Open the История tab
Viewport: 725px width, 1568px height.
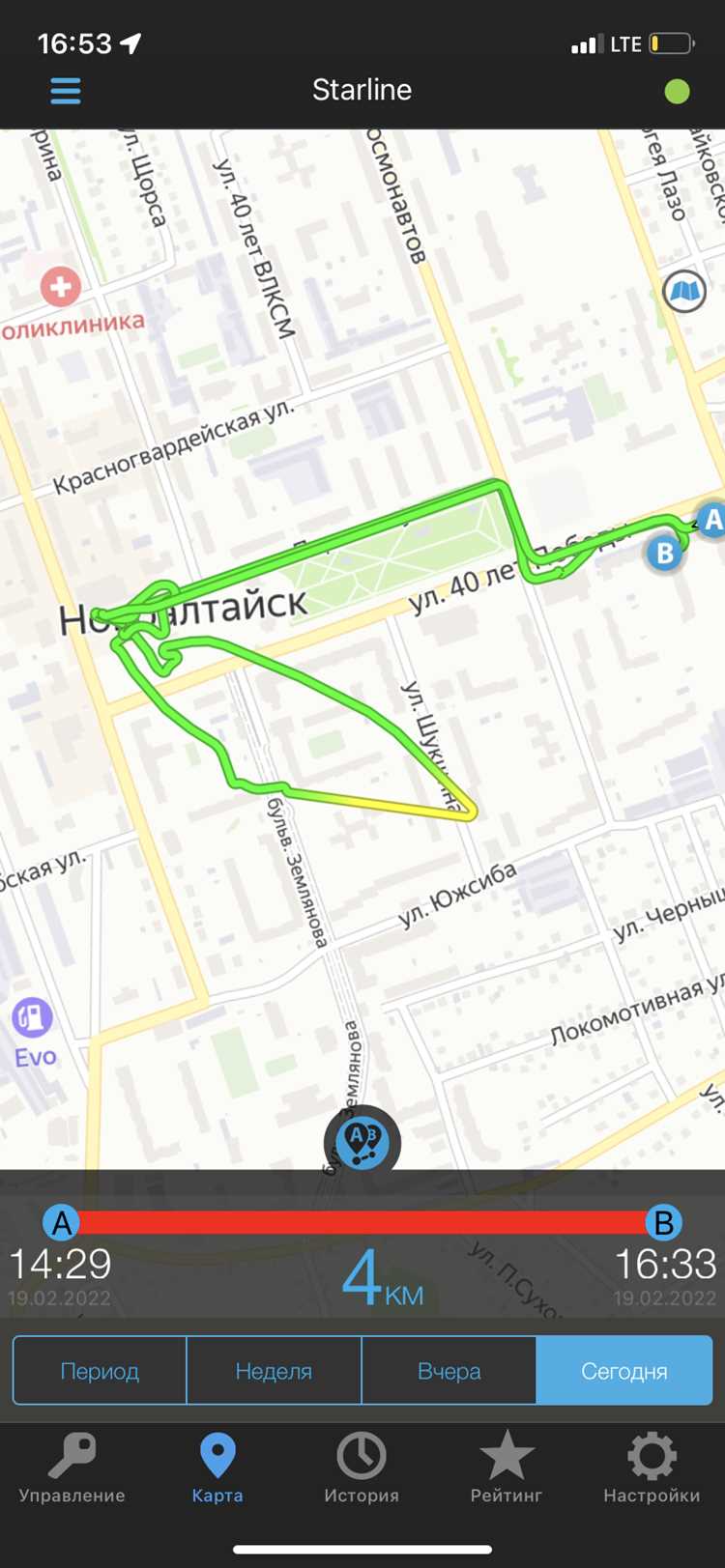(362, 1468)
